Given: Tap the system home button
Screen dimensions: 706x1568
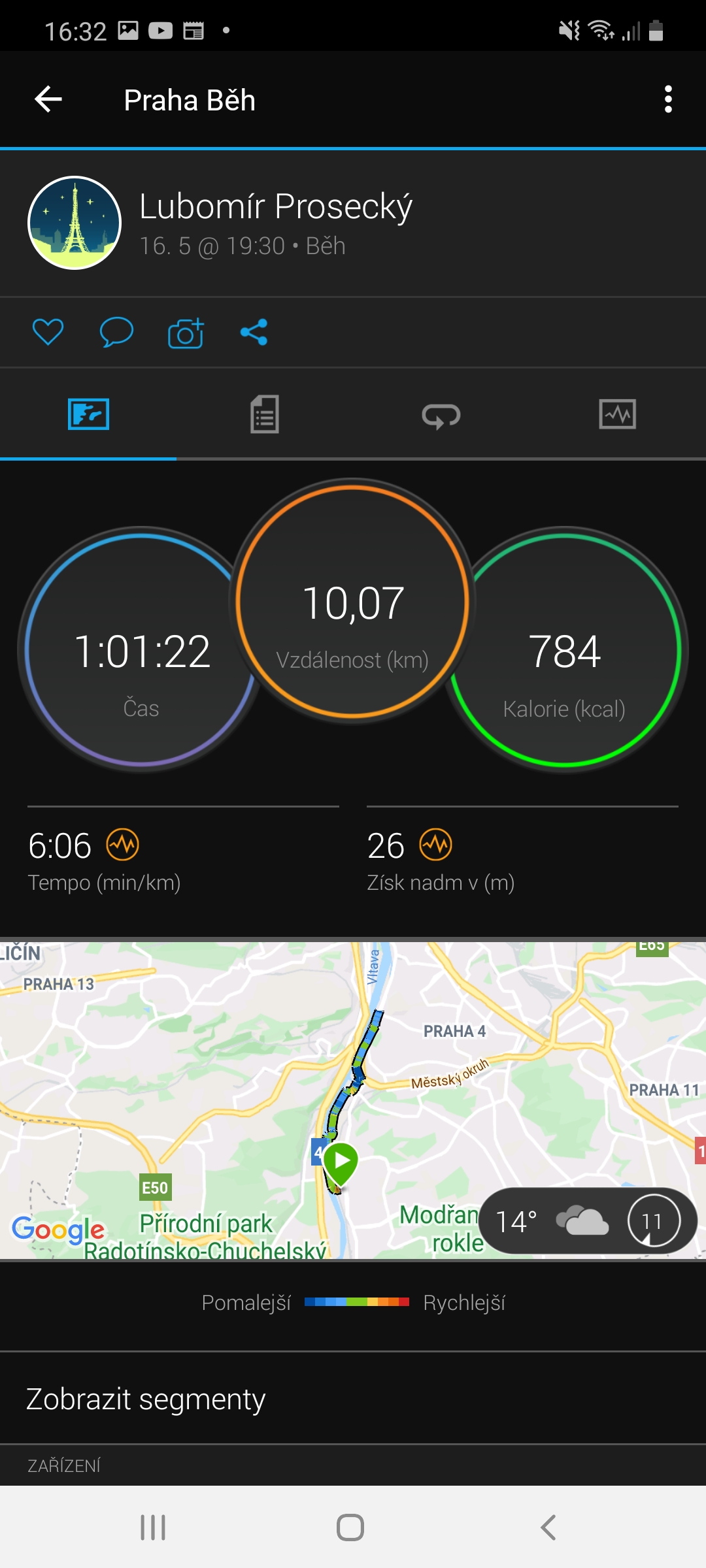Looking at the screenshot, I should click(350, 1527).
